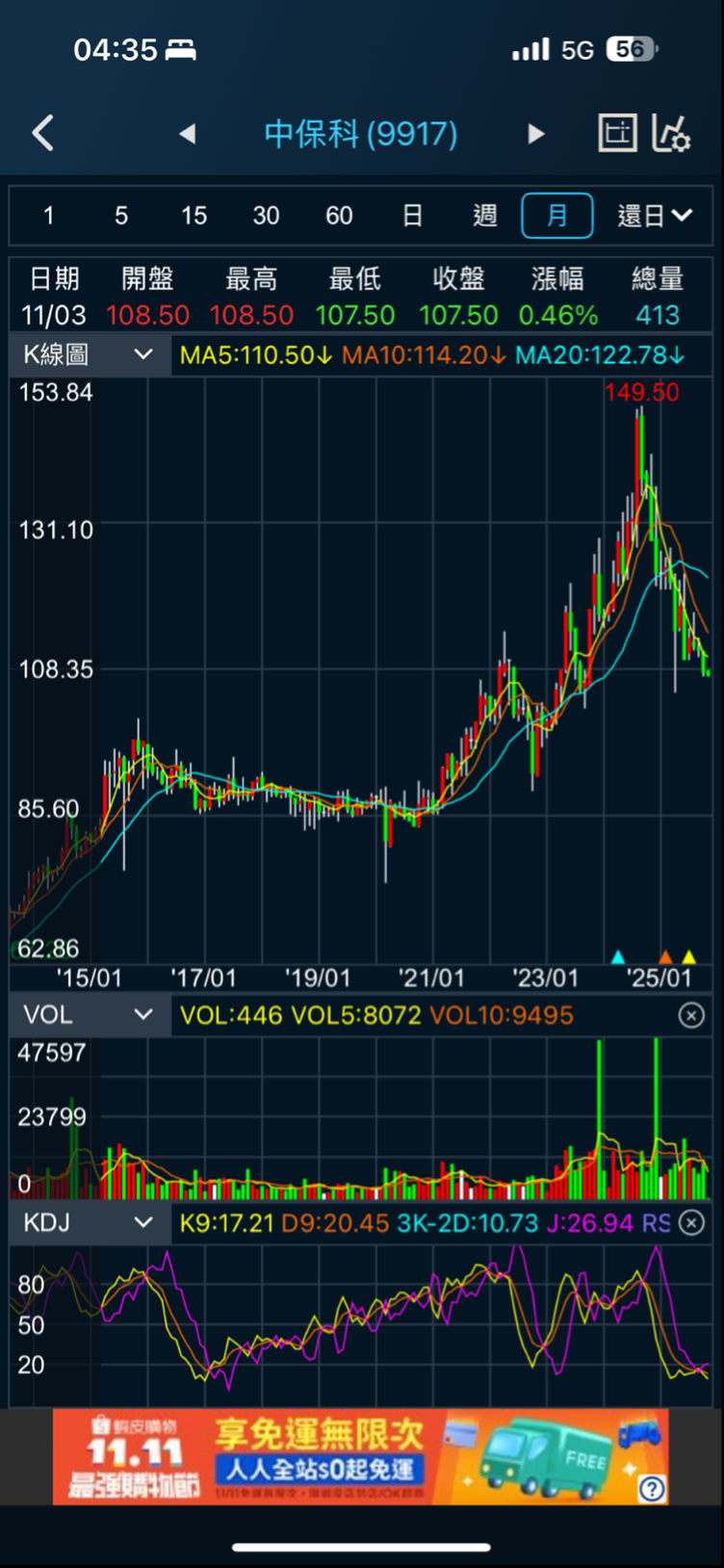The height and width of the screenshot is (1568, 724).
Task: Open chart indicator settings
Action: pyautogui.click(x=671, y=134)
